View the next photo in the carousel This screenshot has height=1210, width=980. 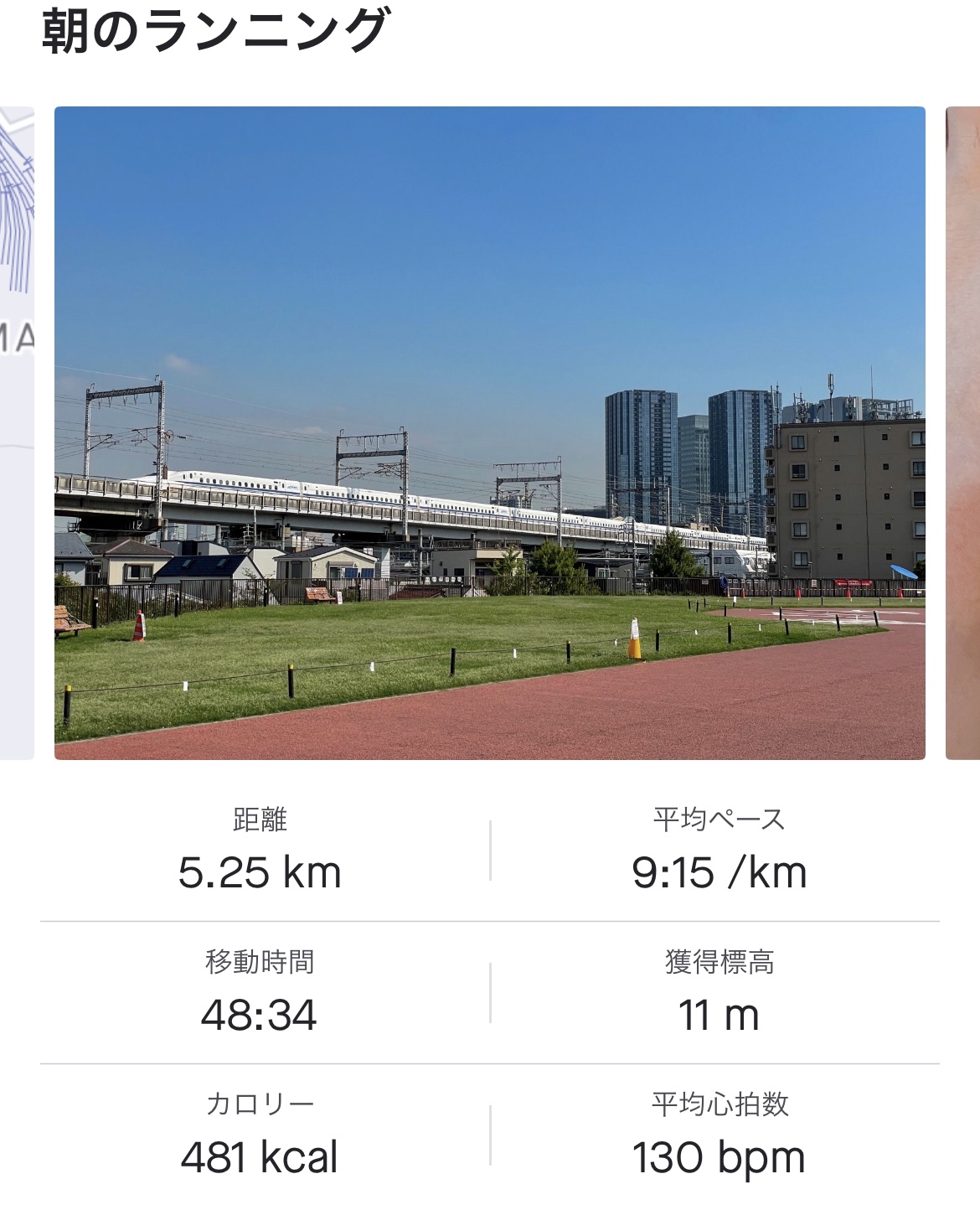click(963, 432)
